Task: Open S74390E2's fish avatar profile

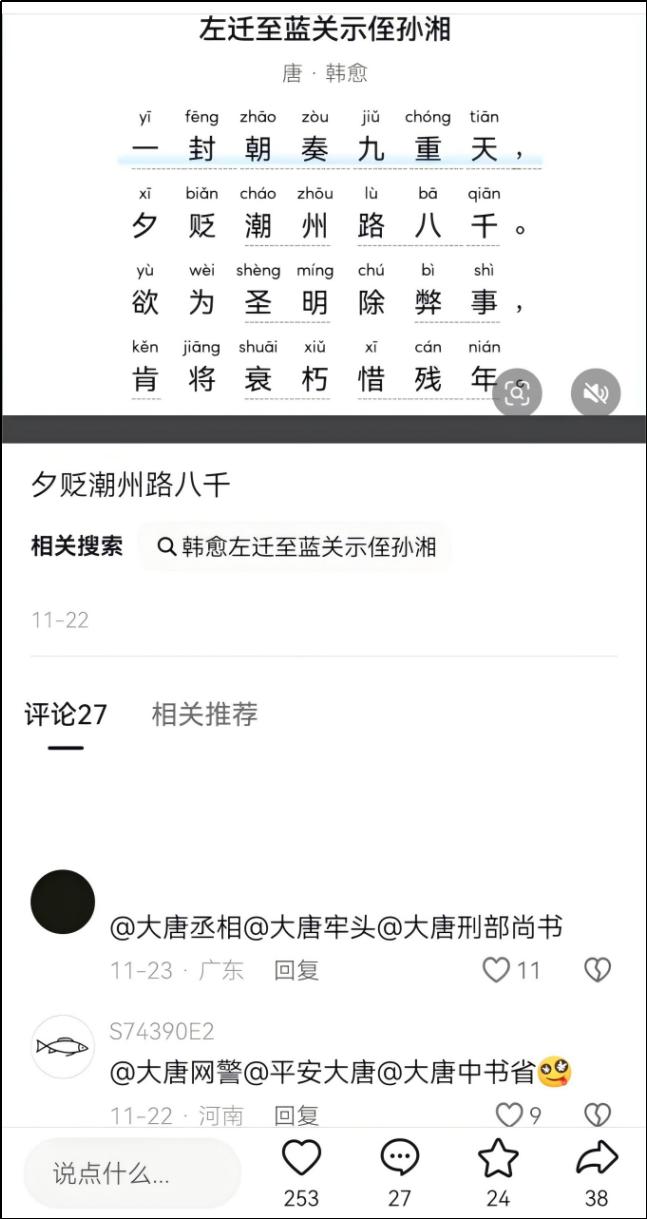Action: tap(63, 1046)
